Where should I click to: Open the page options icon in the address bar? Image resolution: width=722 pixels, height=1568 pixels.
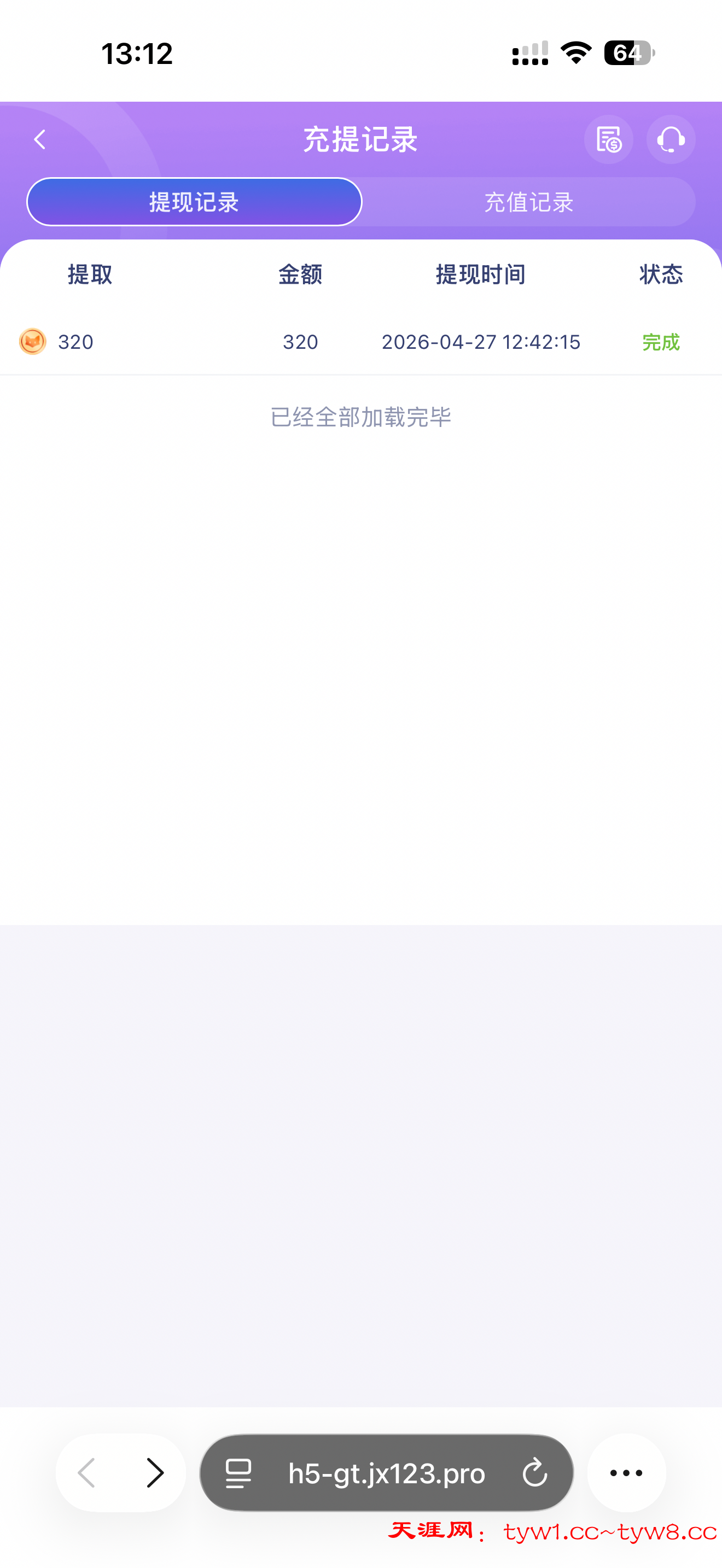click(x=238, y=1473)
